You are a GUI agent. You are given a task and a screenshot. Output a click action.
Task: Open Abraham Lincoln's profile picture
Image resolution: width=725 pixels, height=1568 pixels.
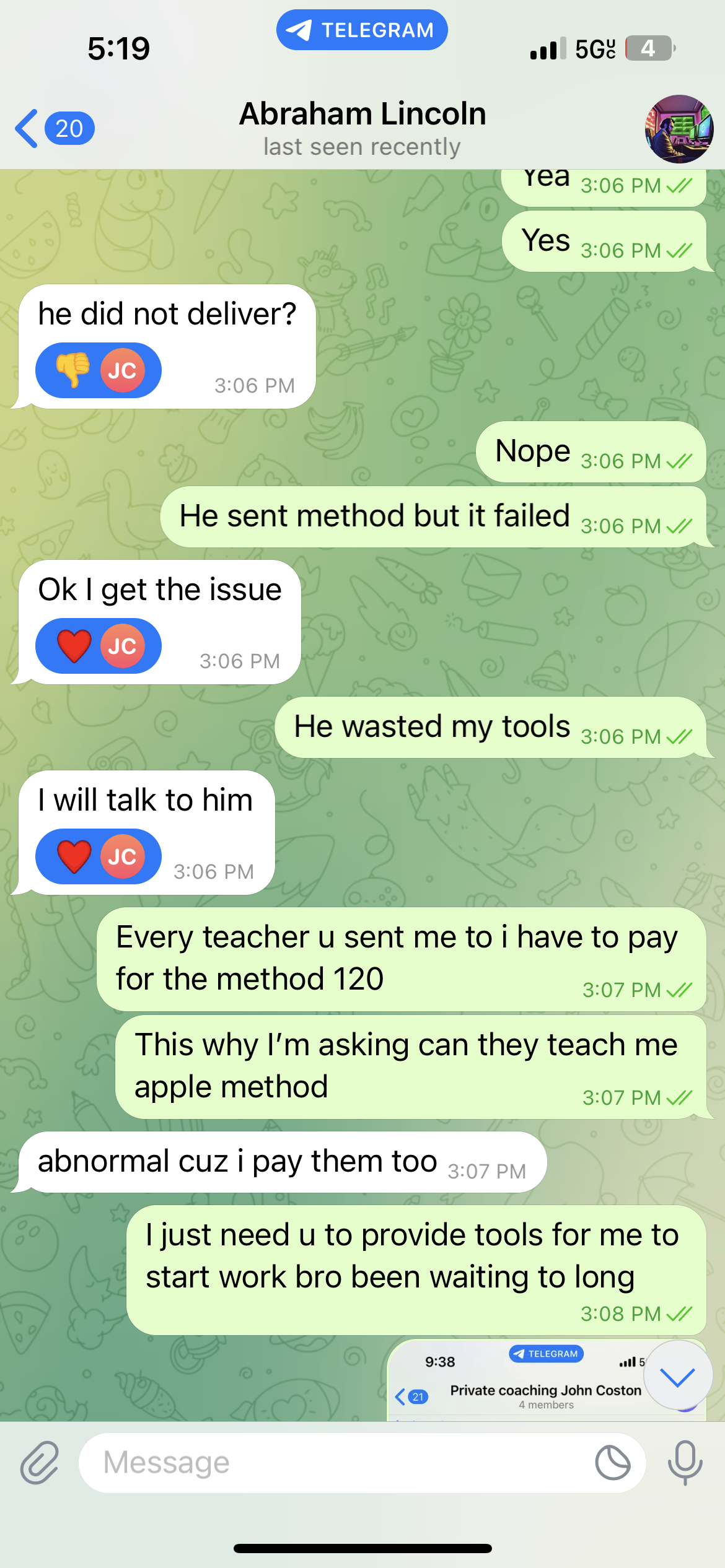click(x=679, y=129)
